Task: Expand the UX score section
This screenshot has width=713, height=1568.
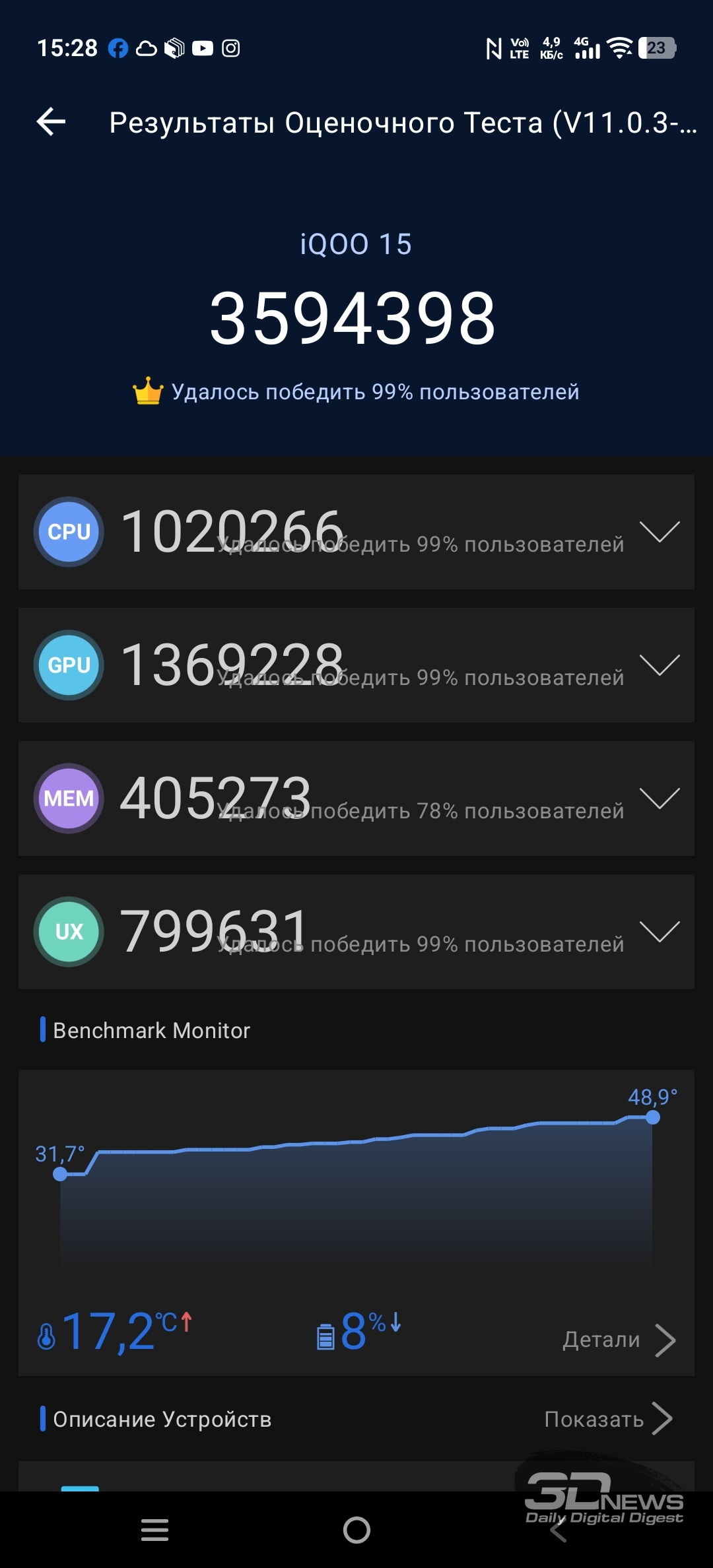Action: click(660, 932)
